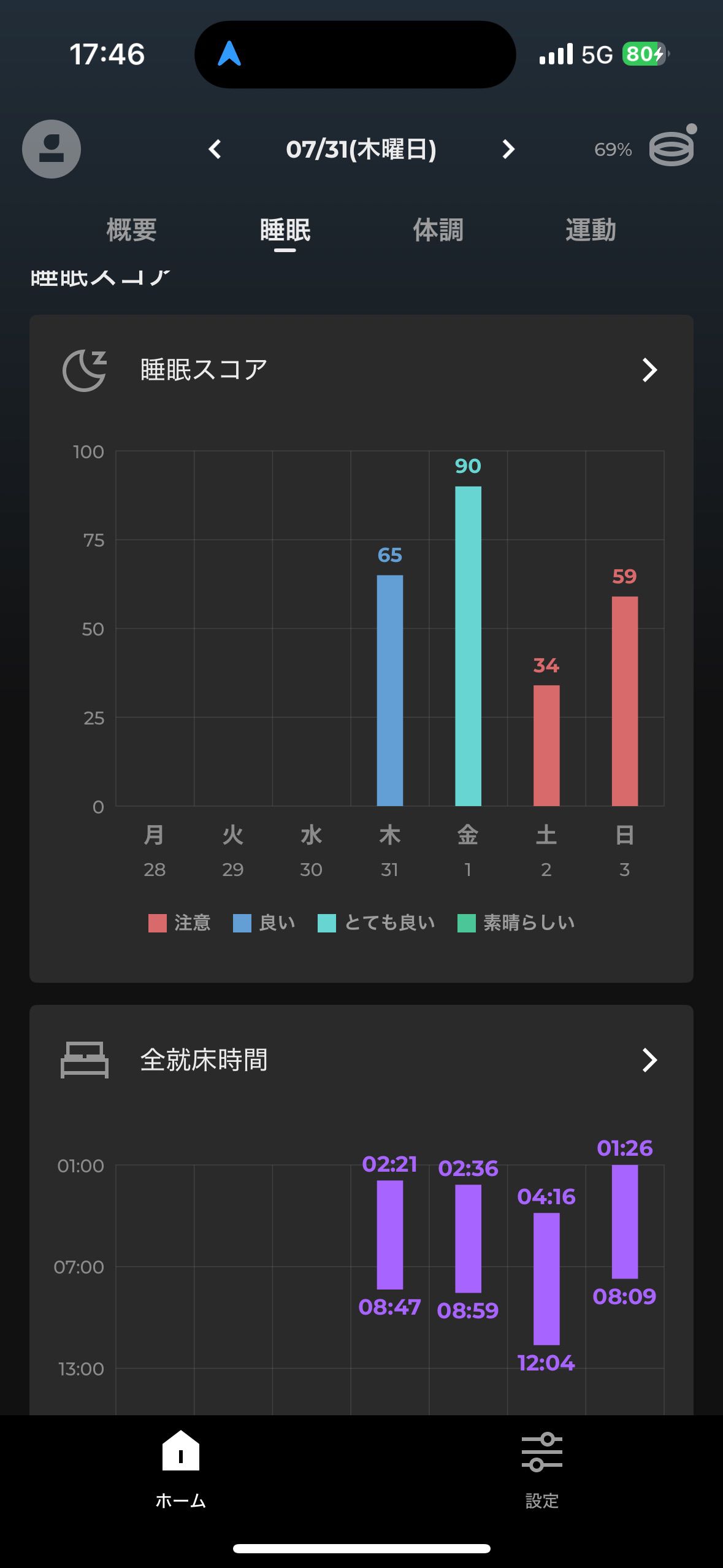Open 全就床時間 details via chevron
The height and width of the screenshot is (1568, 723).
[649, 1060]
